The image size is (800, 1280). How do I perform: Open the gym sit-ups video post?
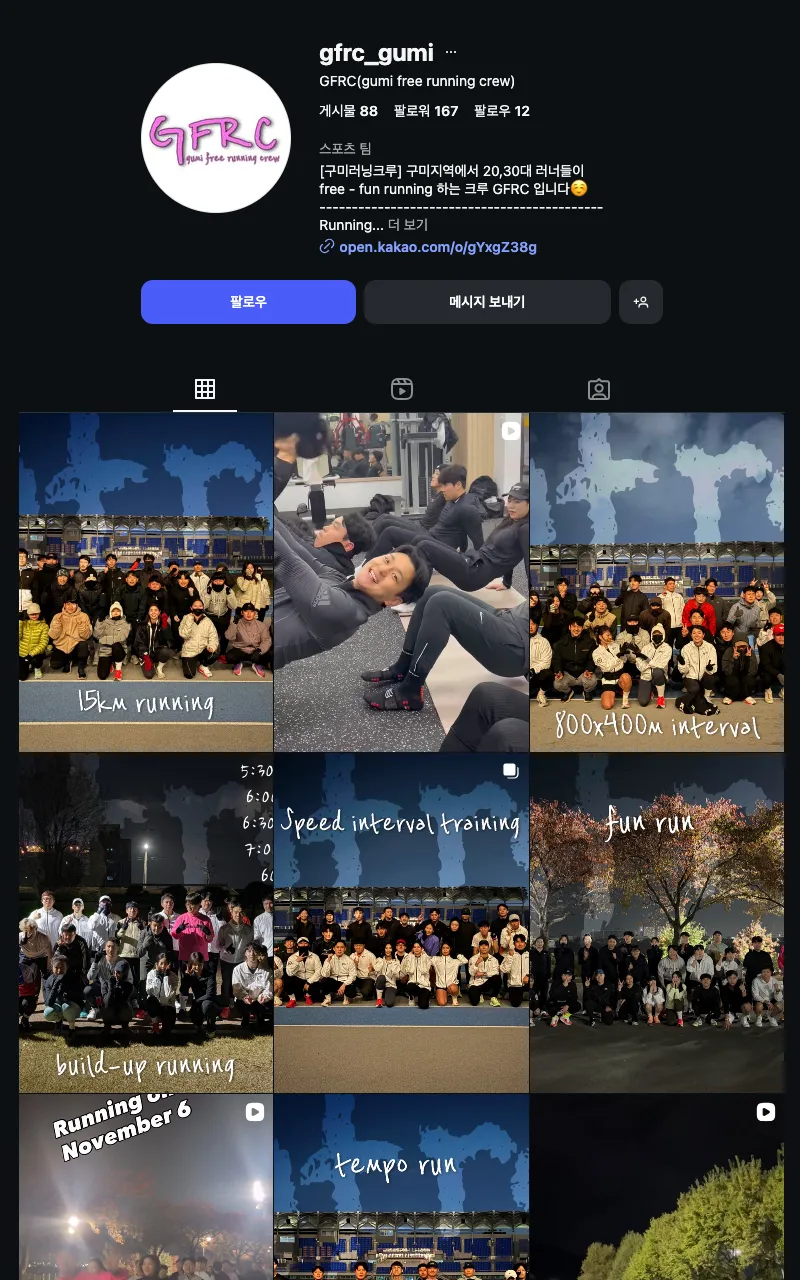pyautogui.click(x=401, y=582)
